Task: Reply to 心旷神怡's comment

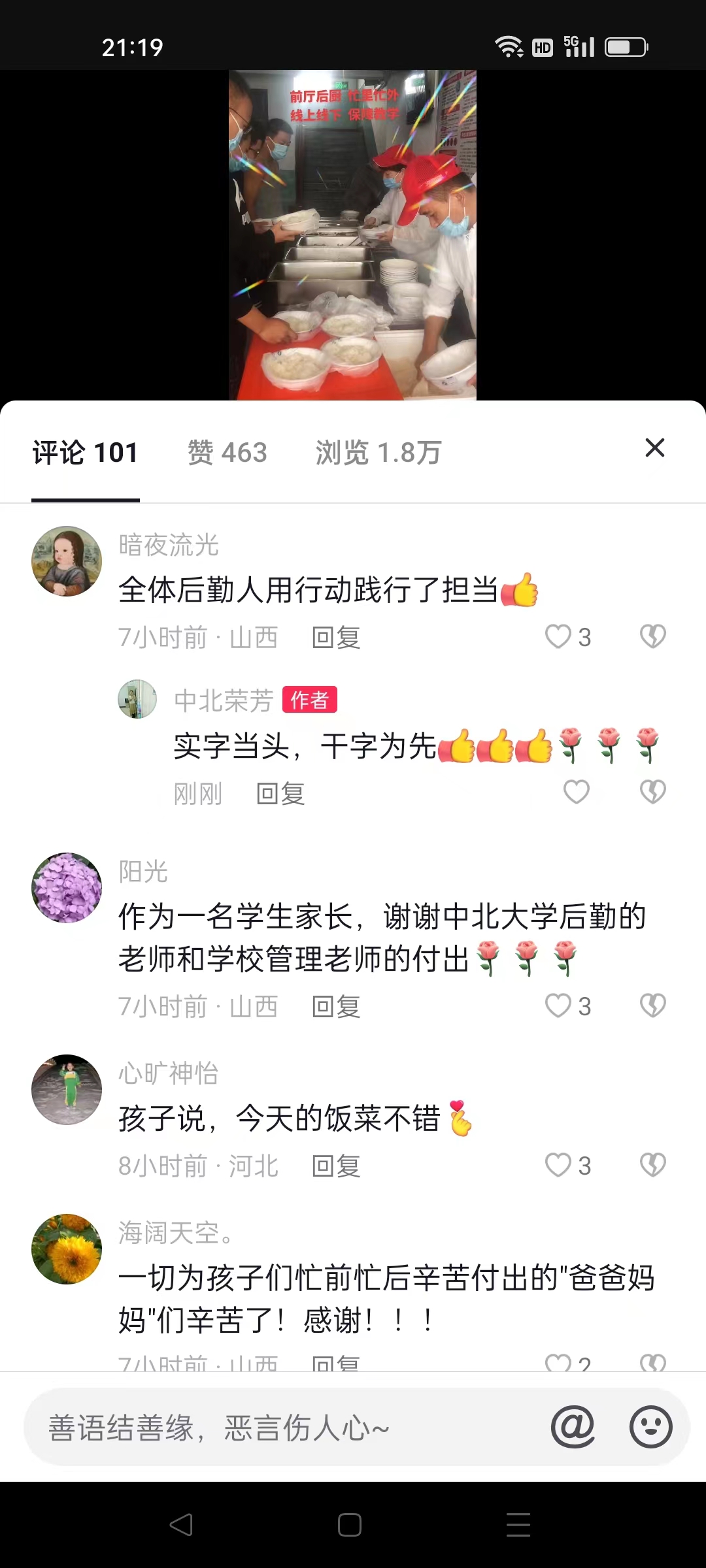Action: click(x=336, y=1166)
